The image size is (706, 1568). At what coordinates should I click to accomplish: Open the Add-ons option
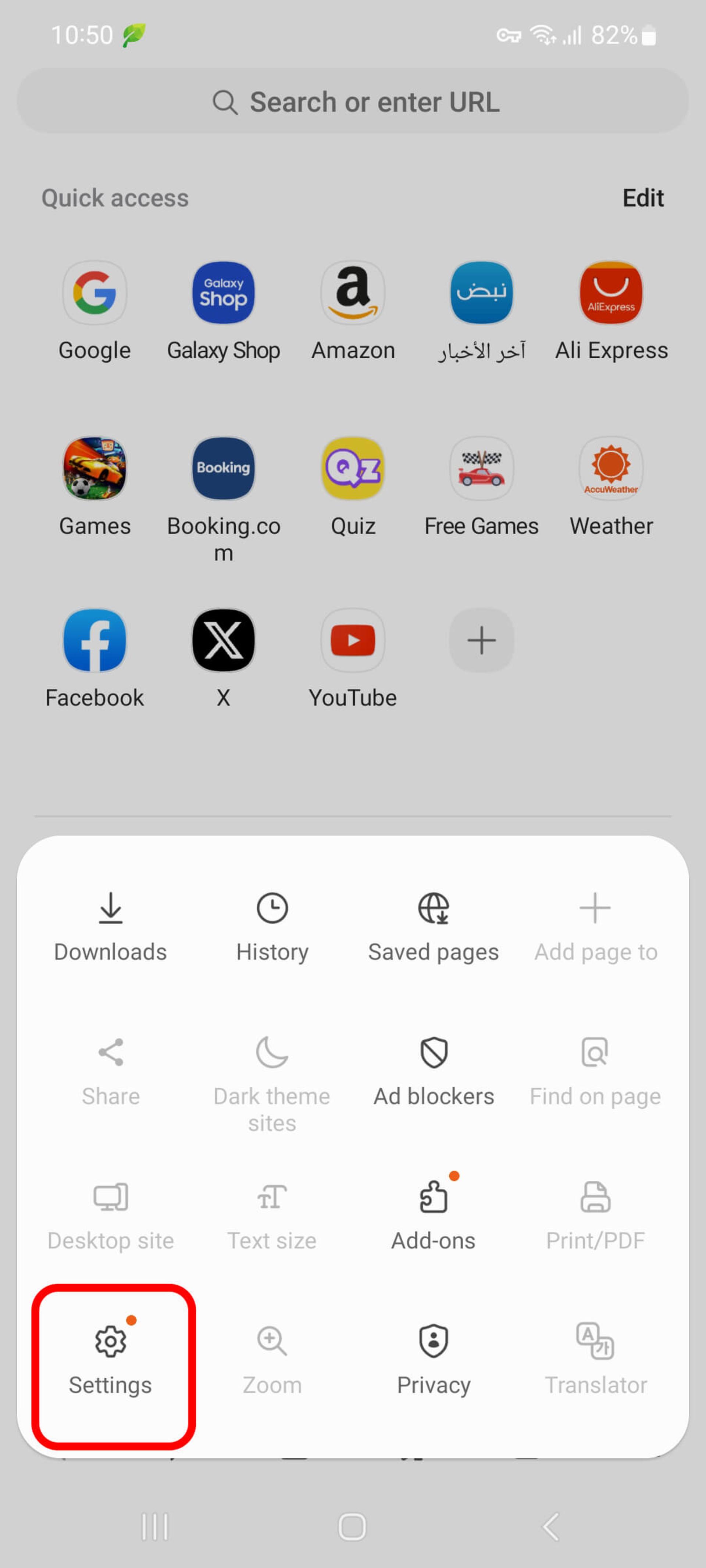coord(434,1216)
